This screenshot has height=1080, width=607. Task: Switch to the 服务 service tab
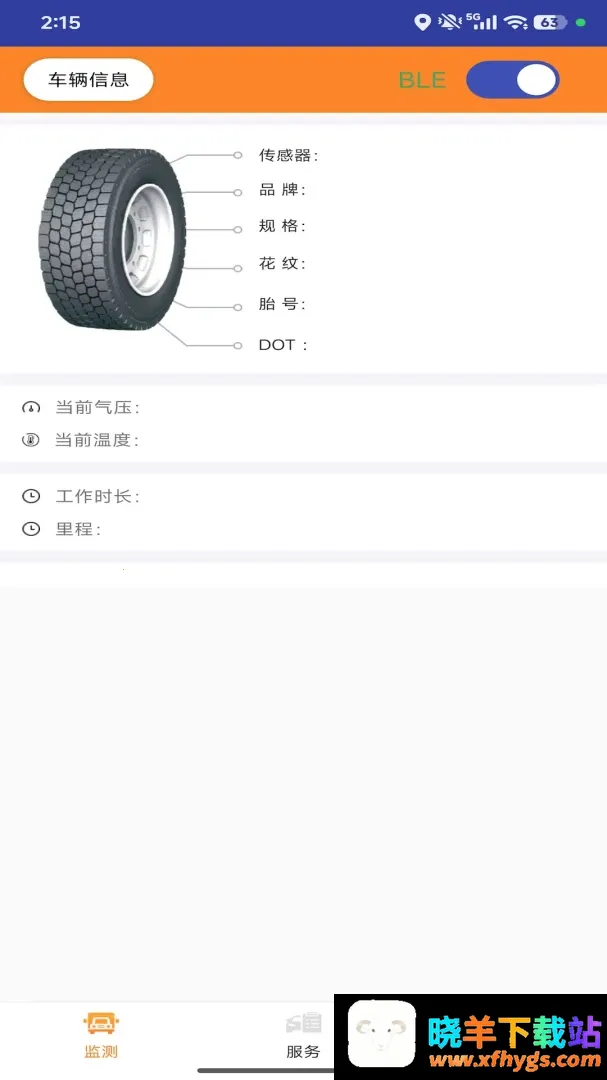pyautogui.click(x=303, y=1035)
